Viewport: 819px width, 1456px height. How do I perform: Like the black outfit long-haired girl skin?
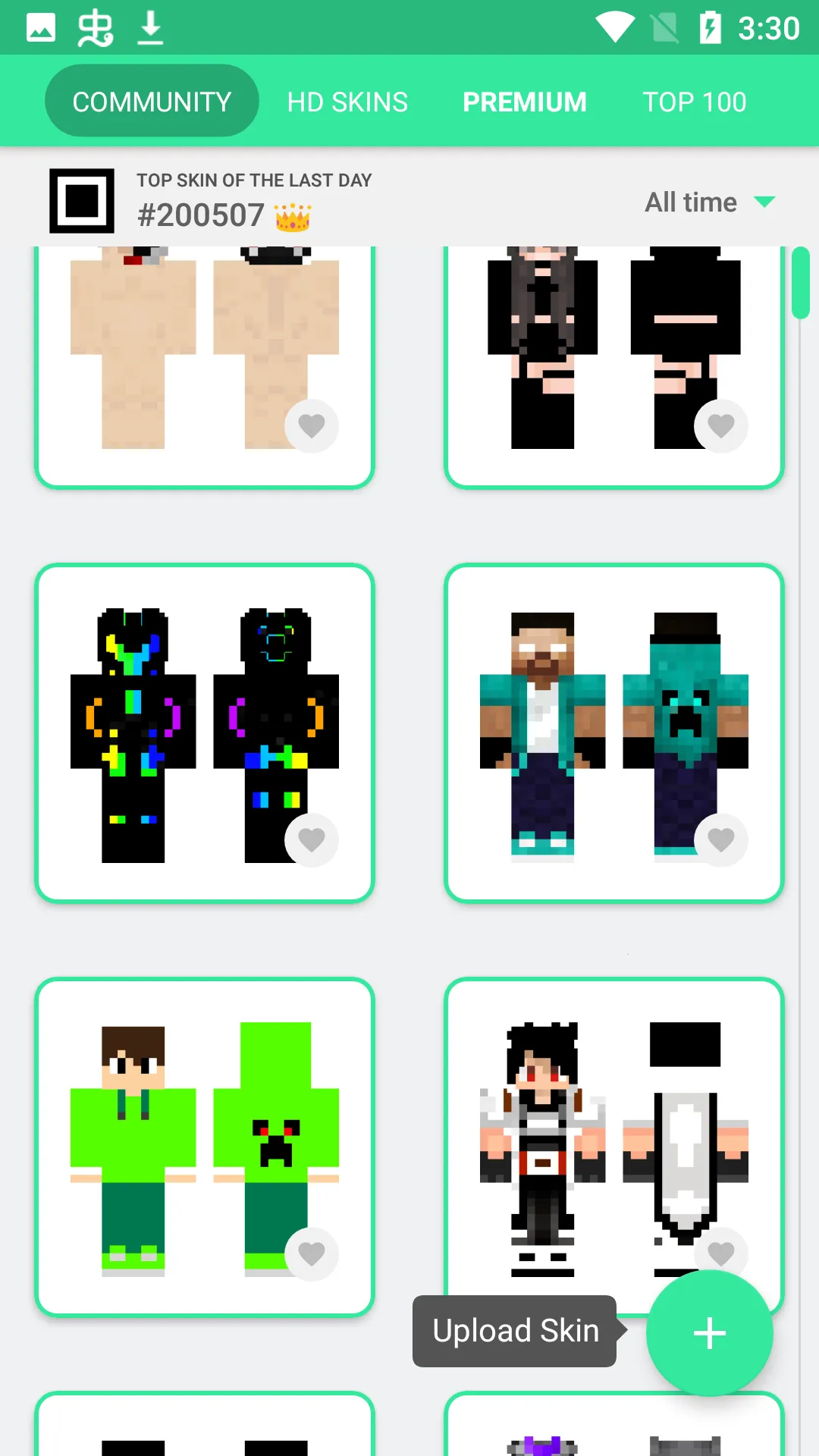pyautogui.click(x=720, y=425)
